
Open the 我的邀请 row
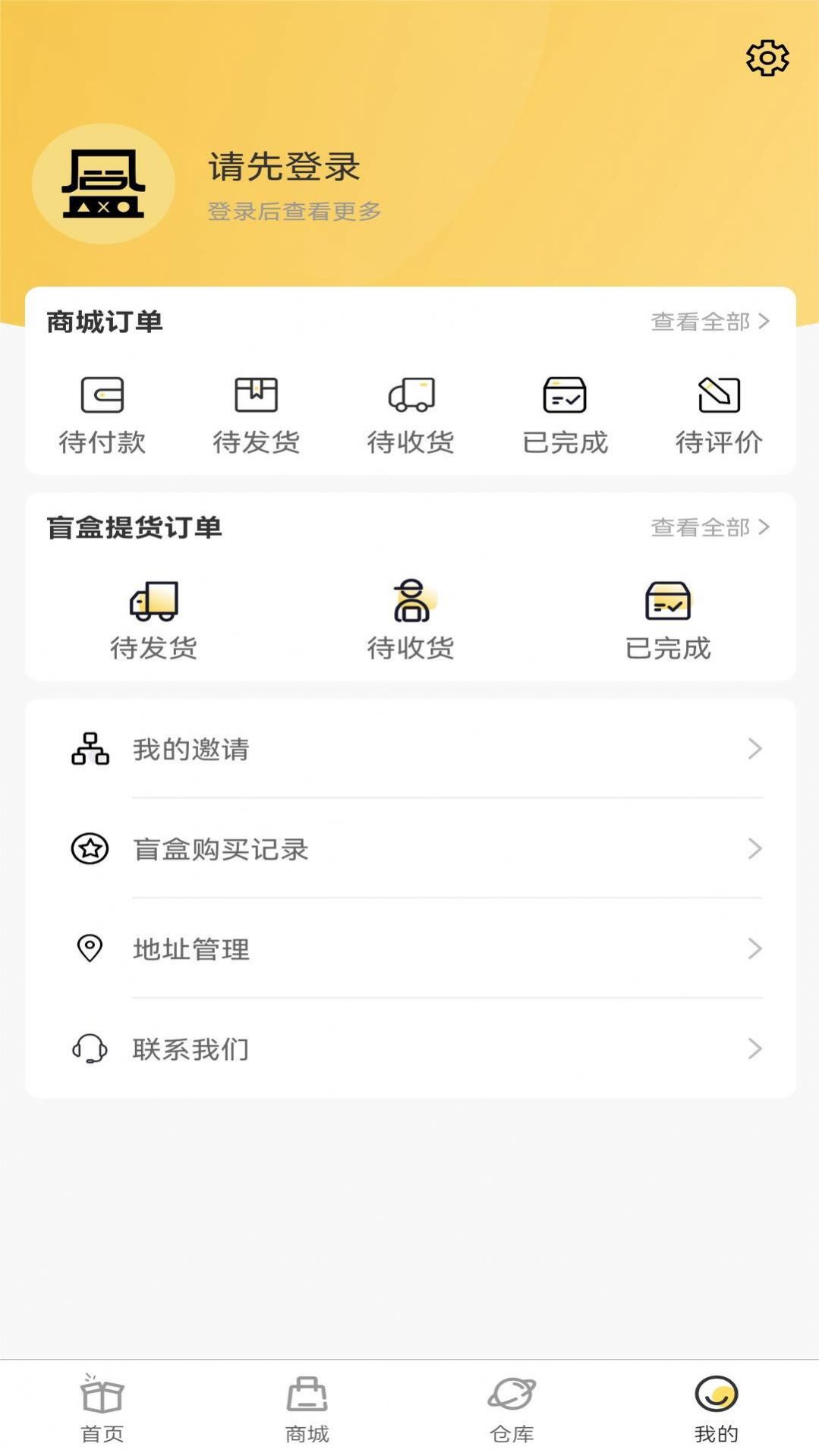point(410,749)
